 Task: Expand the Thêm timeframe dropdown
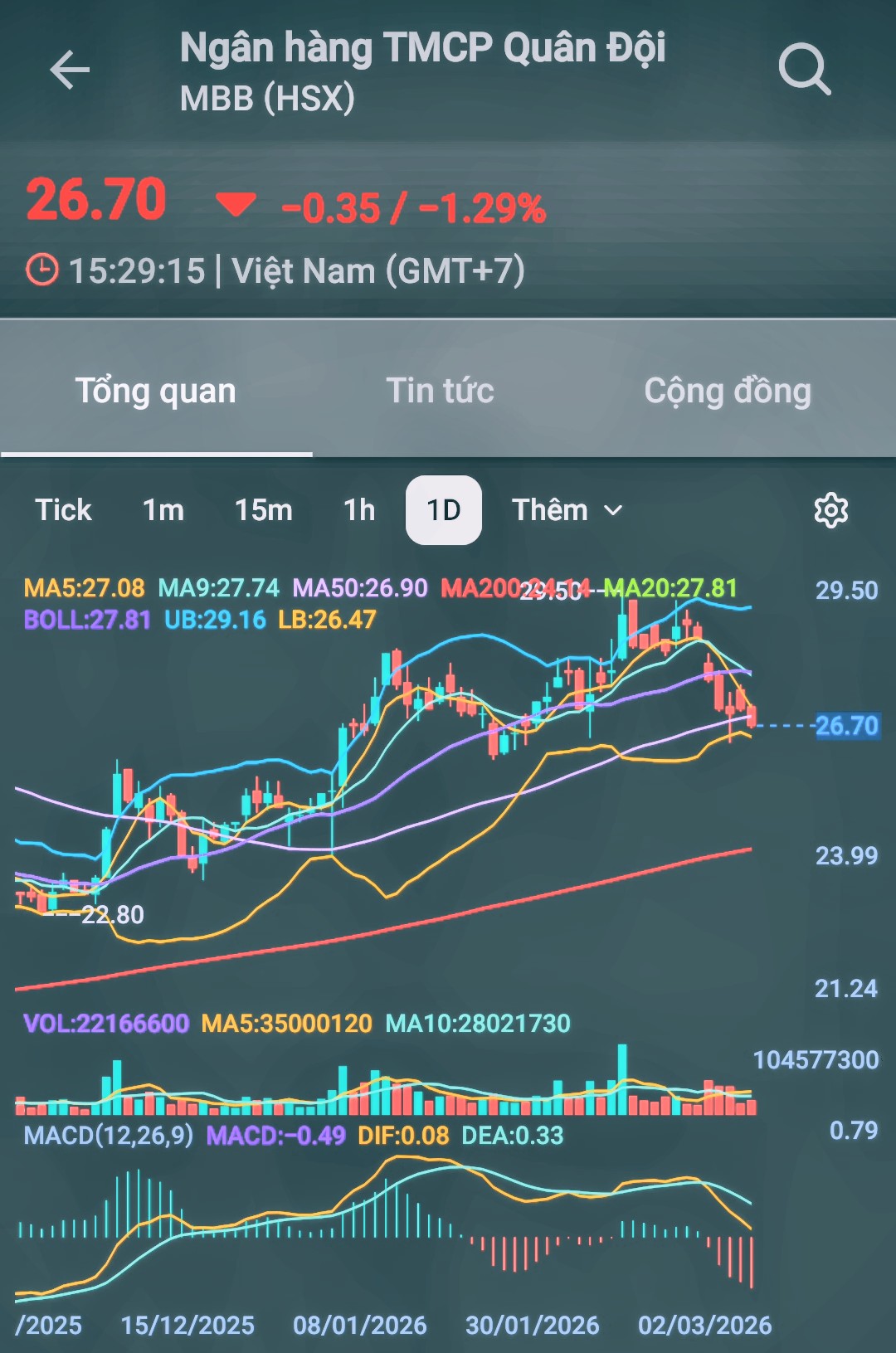pos(567,510)
